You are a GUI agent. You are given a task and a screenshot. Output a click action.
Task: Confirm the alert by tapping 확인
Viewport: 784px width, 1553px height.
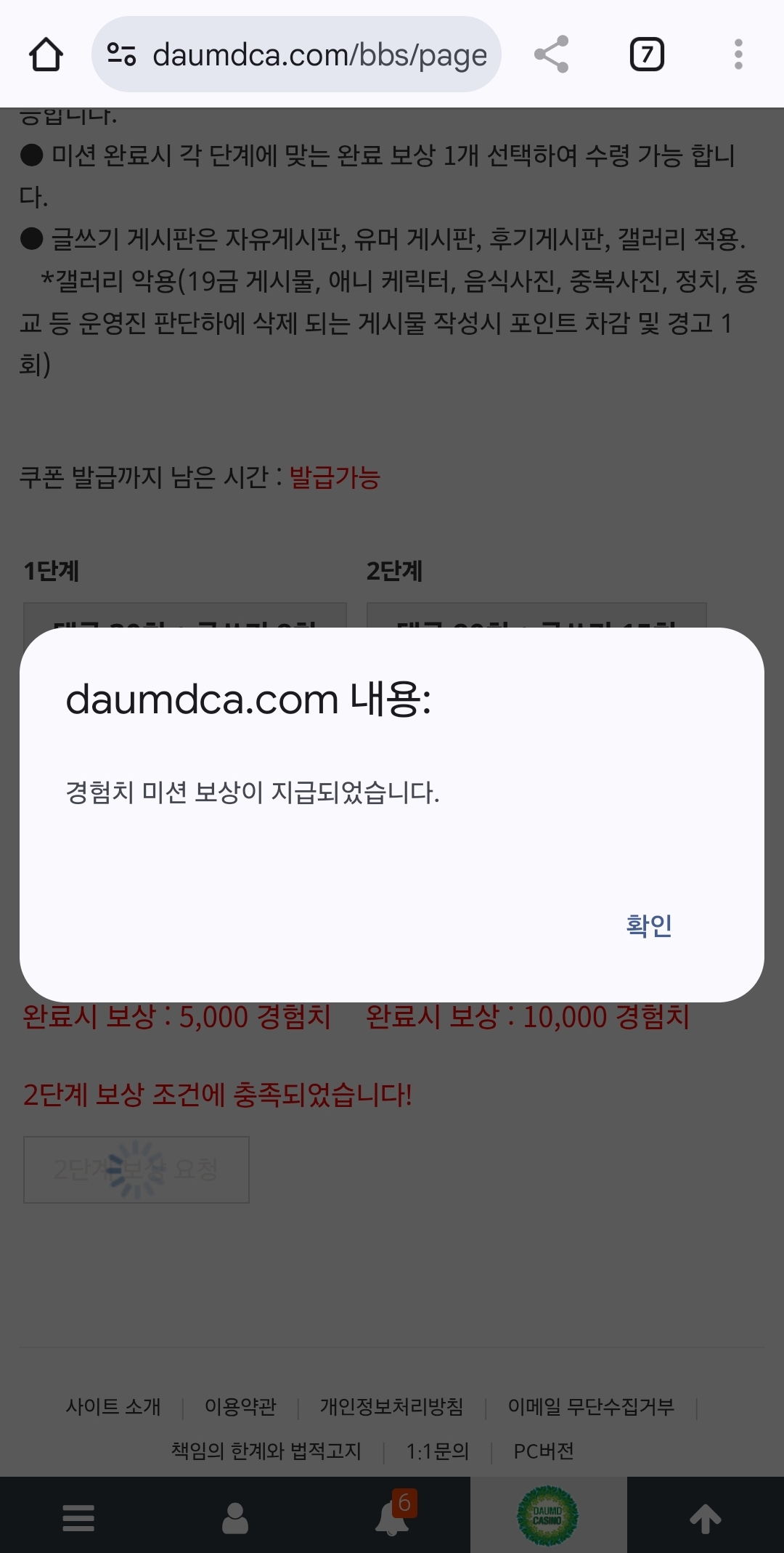(x=649, y=925)
